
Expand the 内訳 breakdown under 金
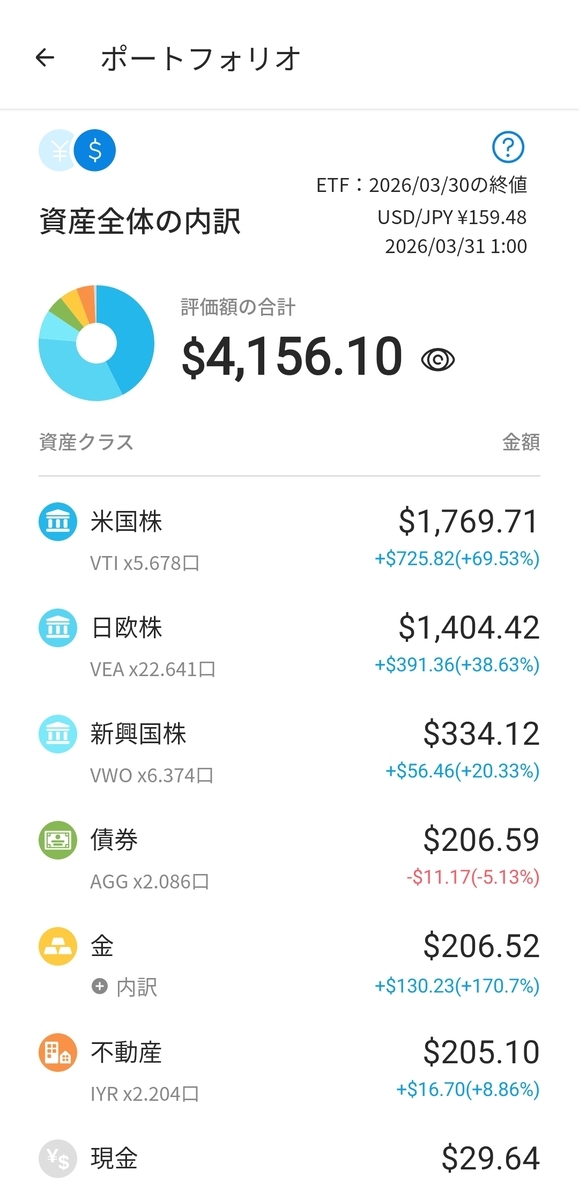click(124, 987)
